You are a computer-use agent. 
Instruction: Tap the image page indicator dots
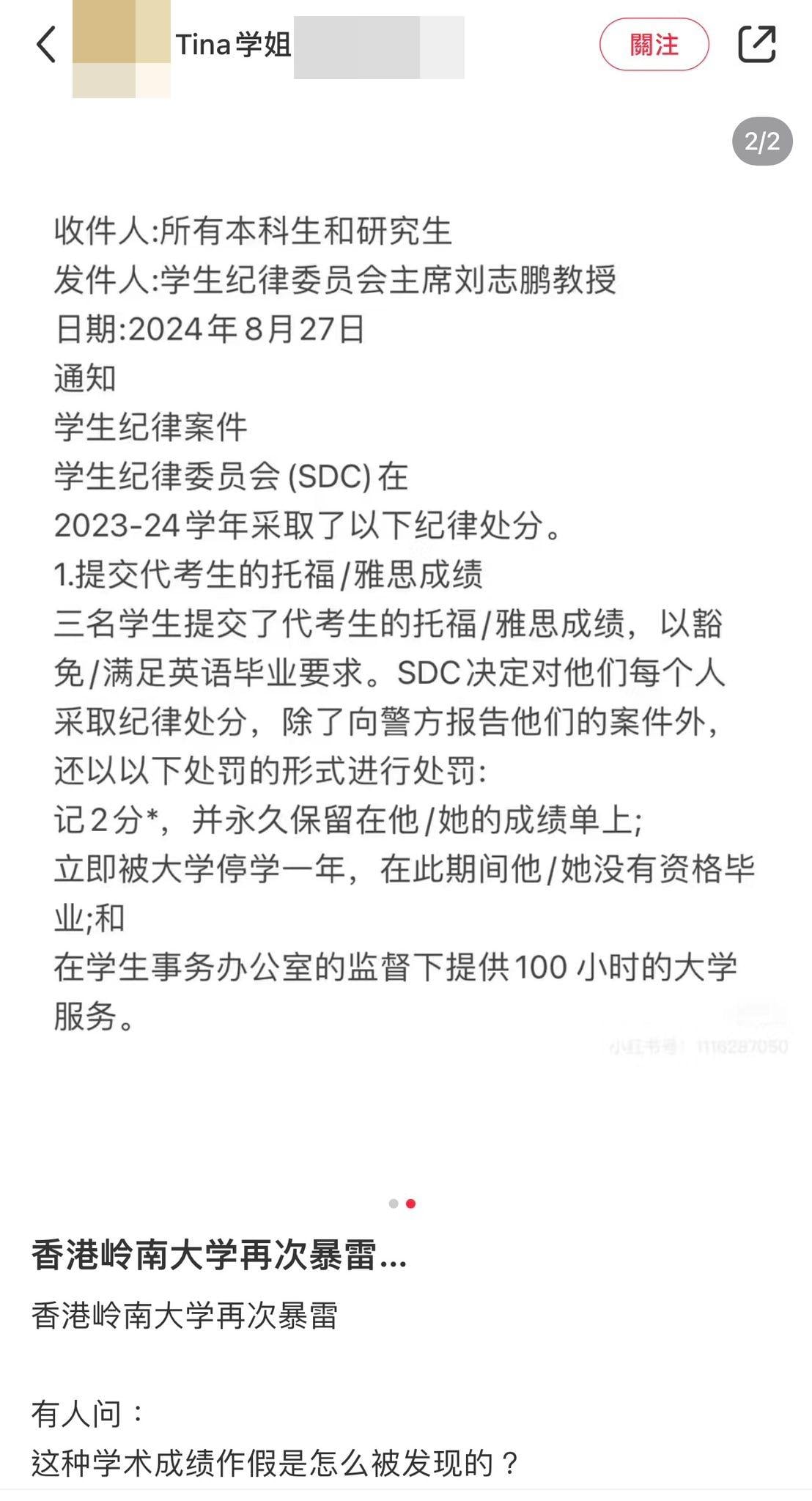(402, 1203)
